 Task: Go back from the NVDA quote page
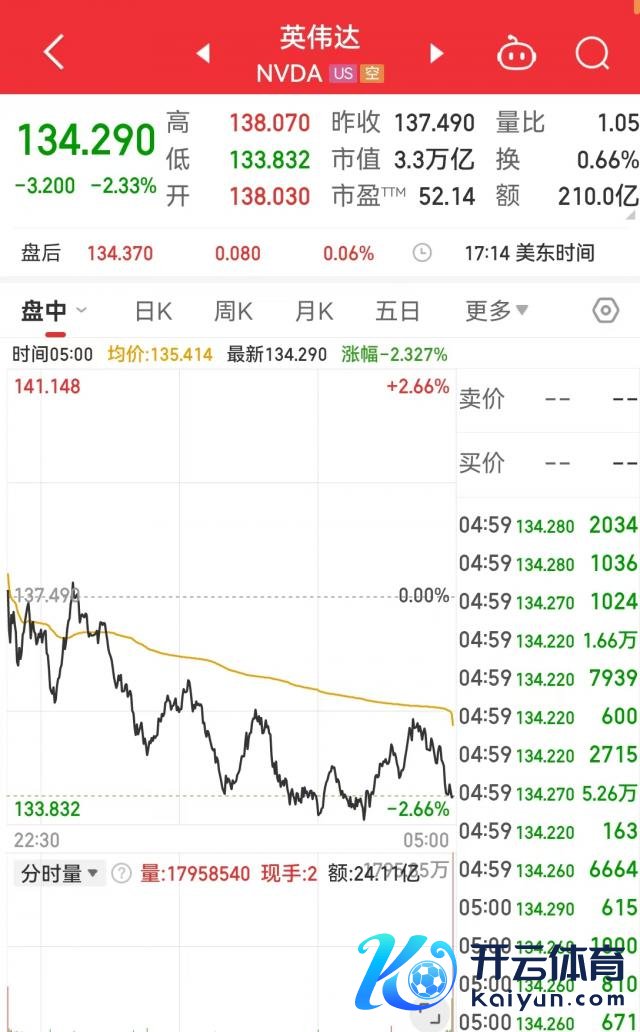[54, 51]
